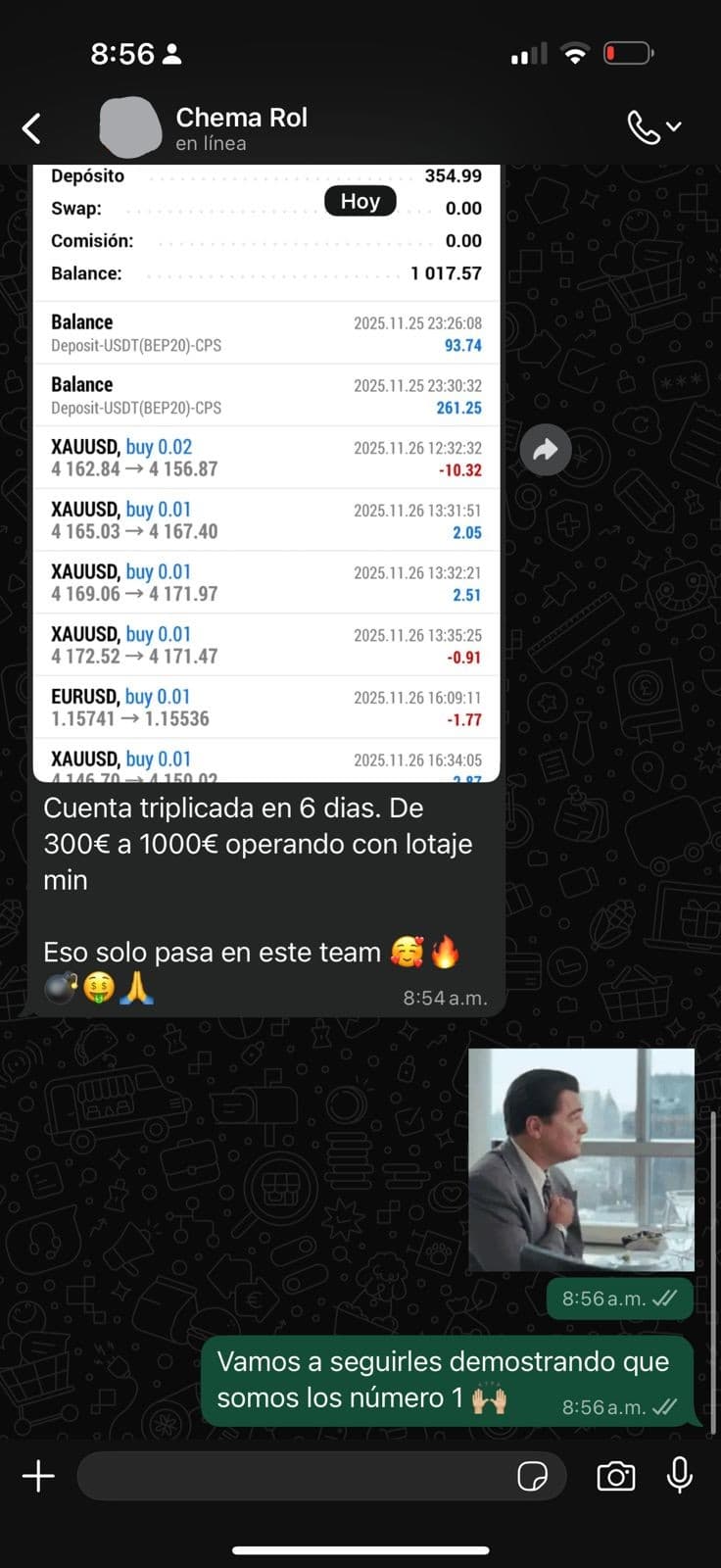721x1568 pixels.
Task: Open the camera to take a photo
Action: [x=615, y=1476]
